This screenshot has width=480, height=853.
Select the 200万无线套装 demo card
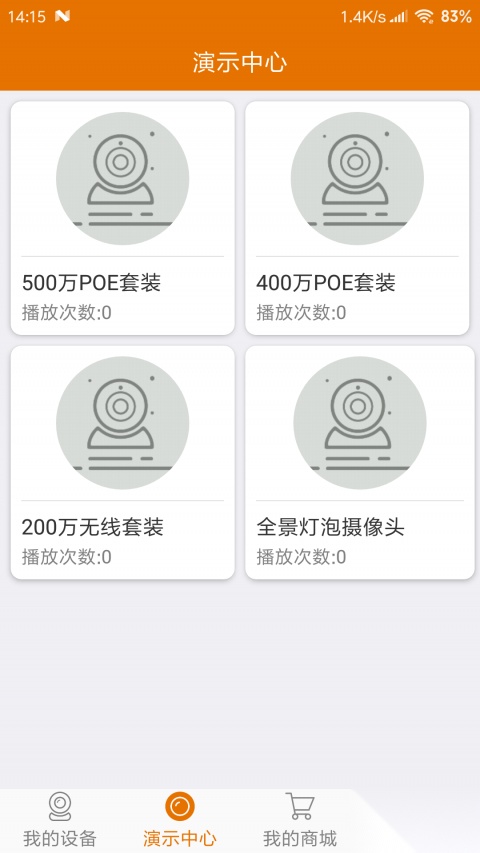click(x=122, y=462)
